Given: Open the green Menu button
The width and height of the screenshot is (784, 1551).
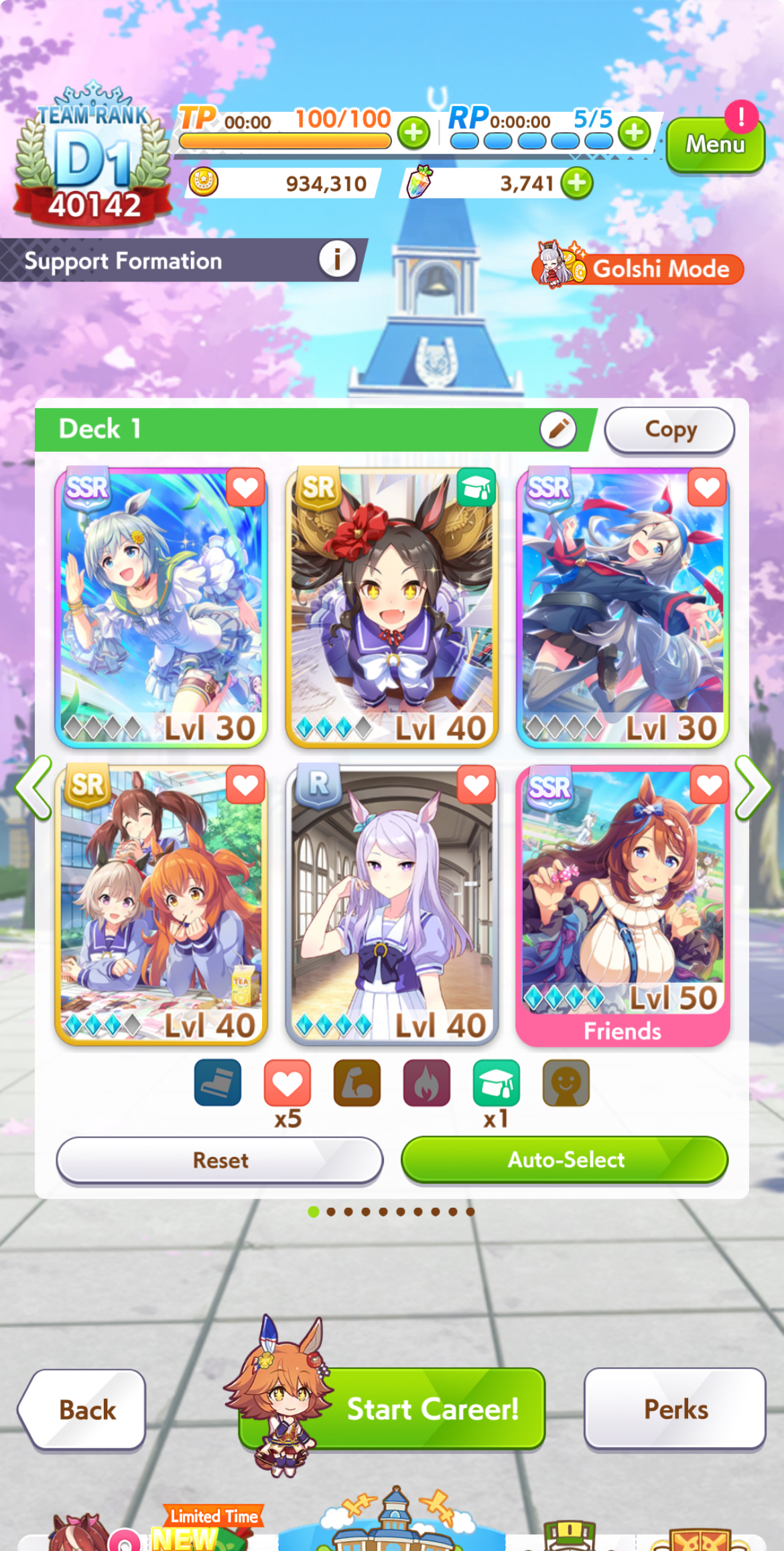Looking at the screenshot, I should pos(715,144).
